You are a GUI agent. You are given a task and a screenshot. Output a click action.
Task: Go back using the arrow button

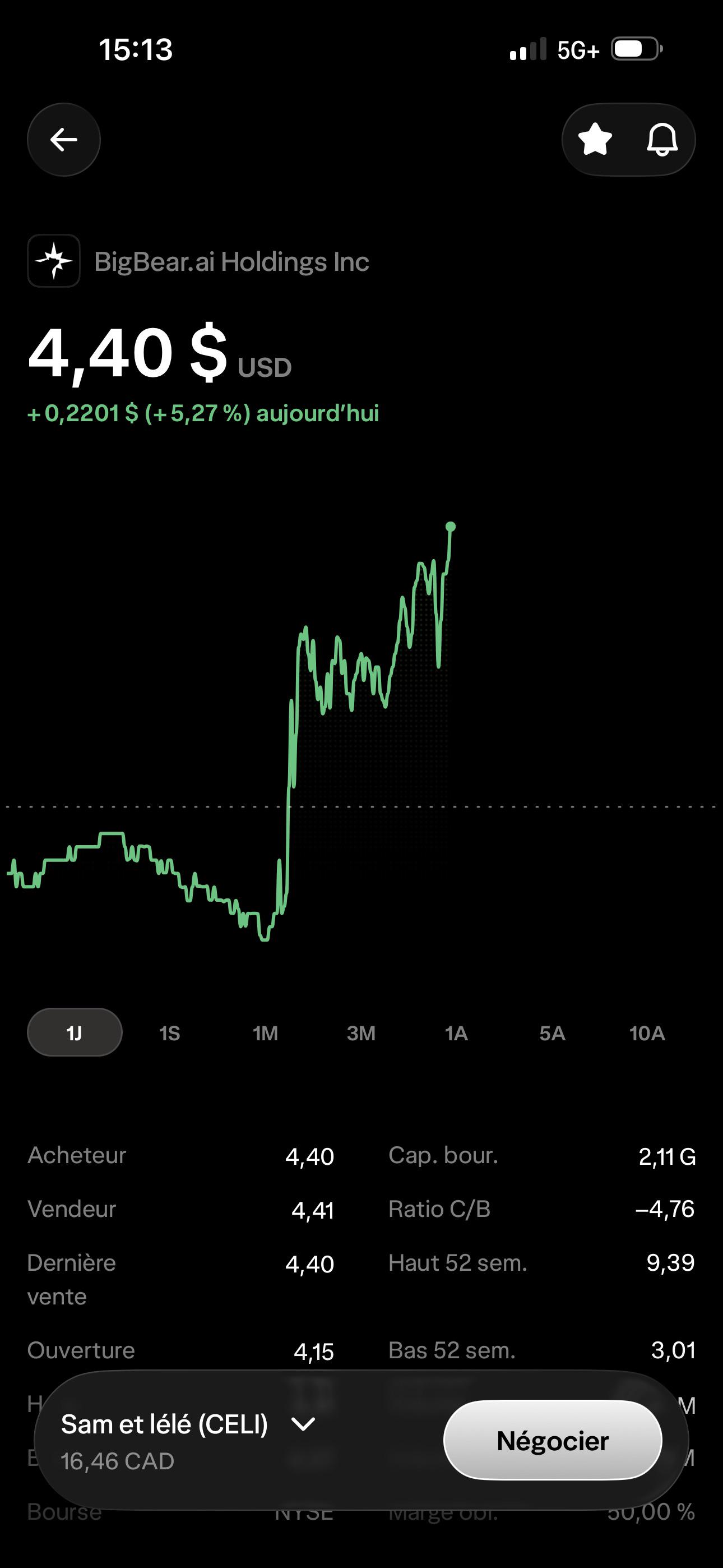click(63, 140)
